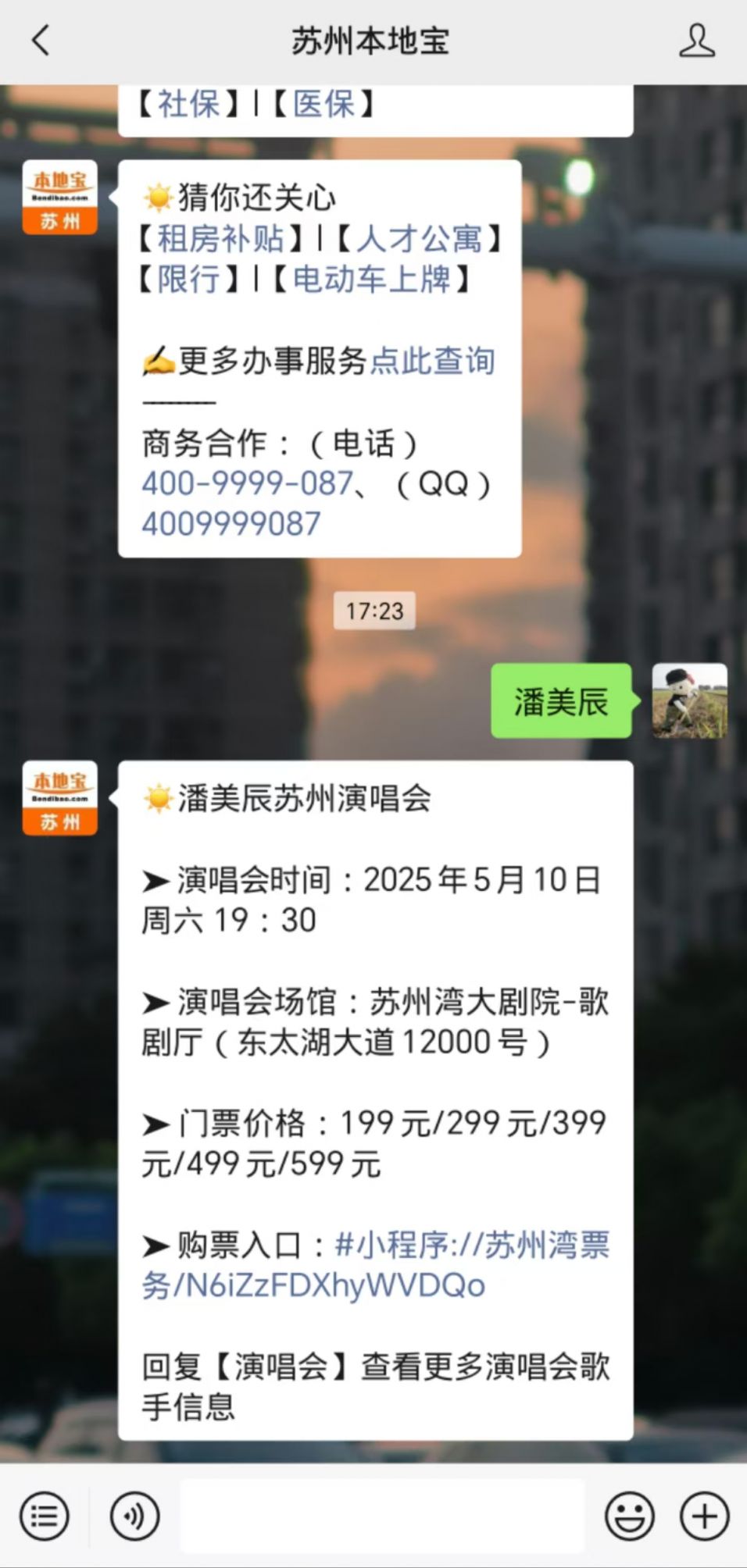This screenshot has height=1568, width=747.
Task: Open the plus attachments menu
Action: [x=704, y=1516]
